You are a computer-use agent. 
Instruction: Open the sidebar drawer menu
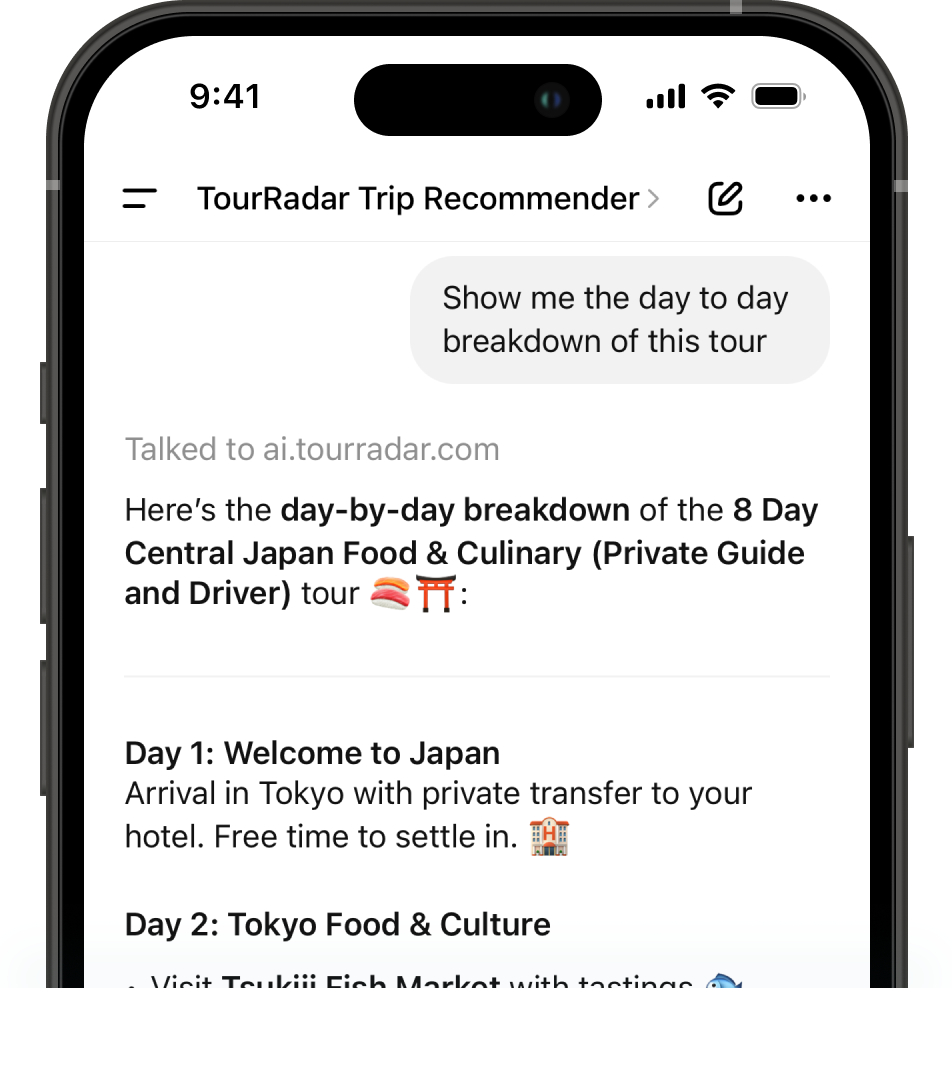(140, 199)
